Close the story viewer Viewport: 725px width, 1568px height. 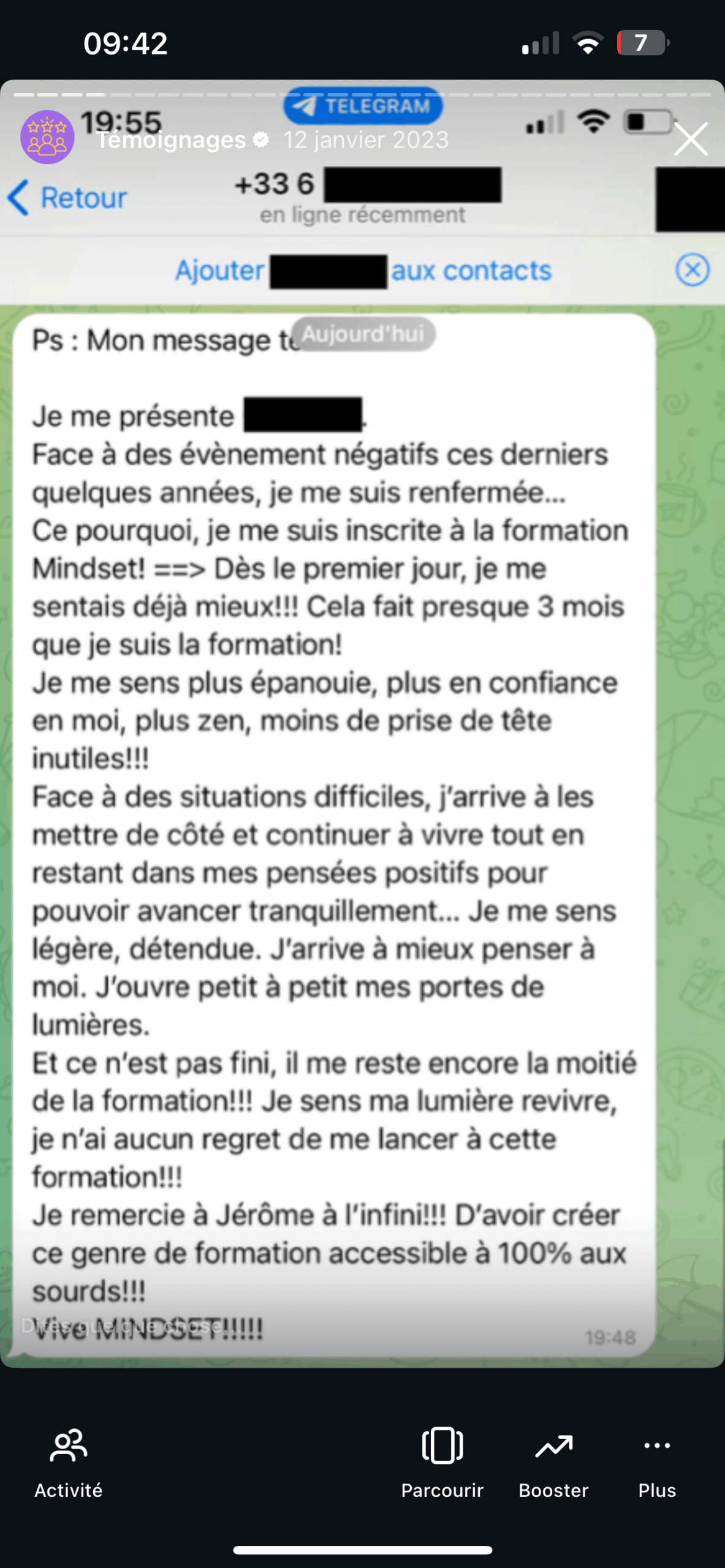691,139
